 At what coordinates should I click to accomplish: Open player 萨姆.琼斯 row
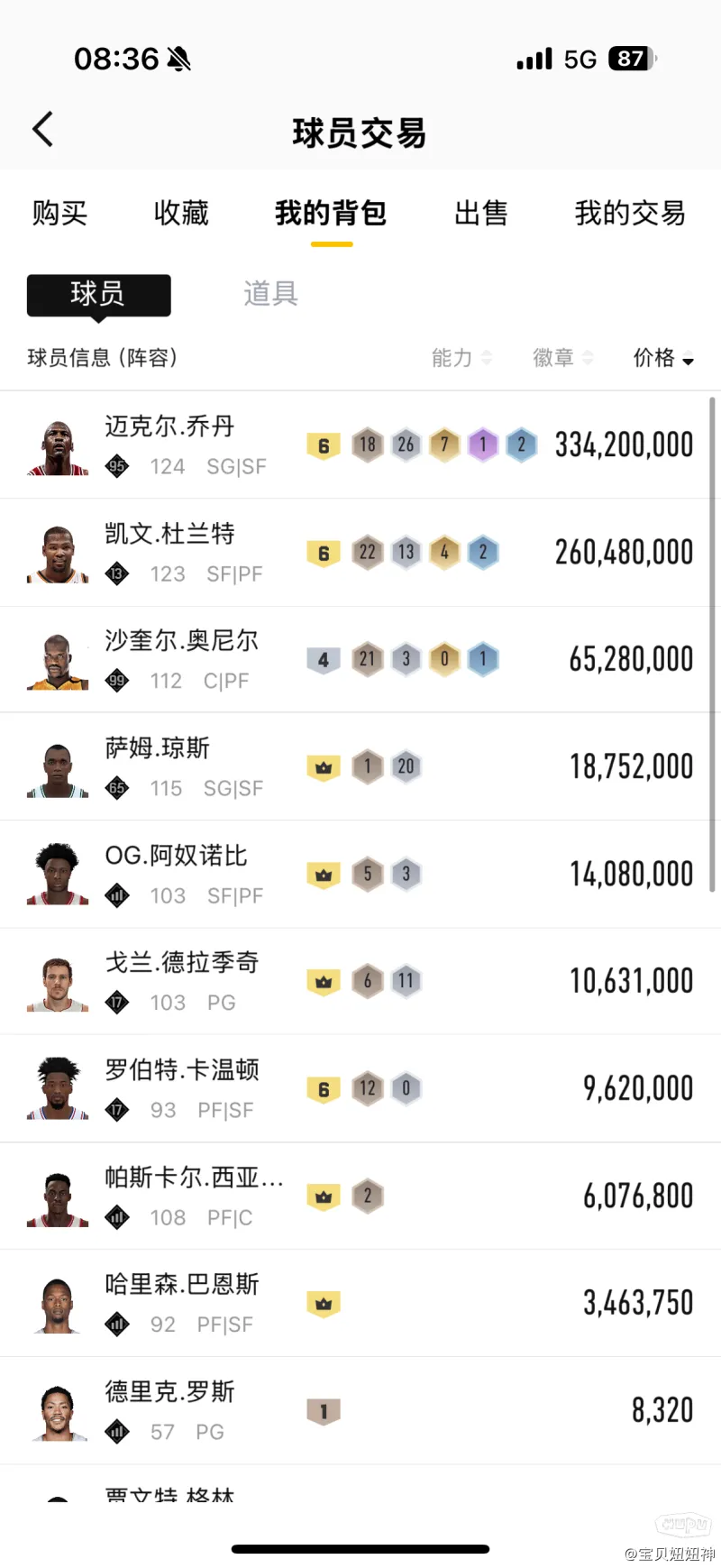pos(360,766)
